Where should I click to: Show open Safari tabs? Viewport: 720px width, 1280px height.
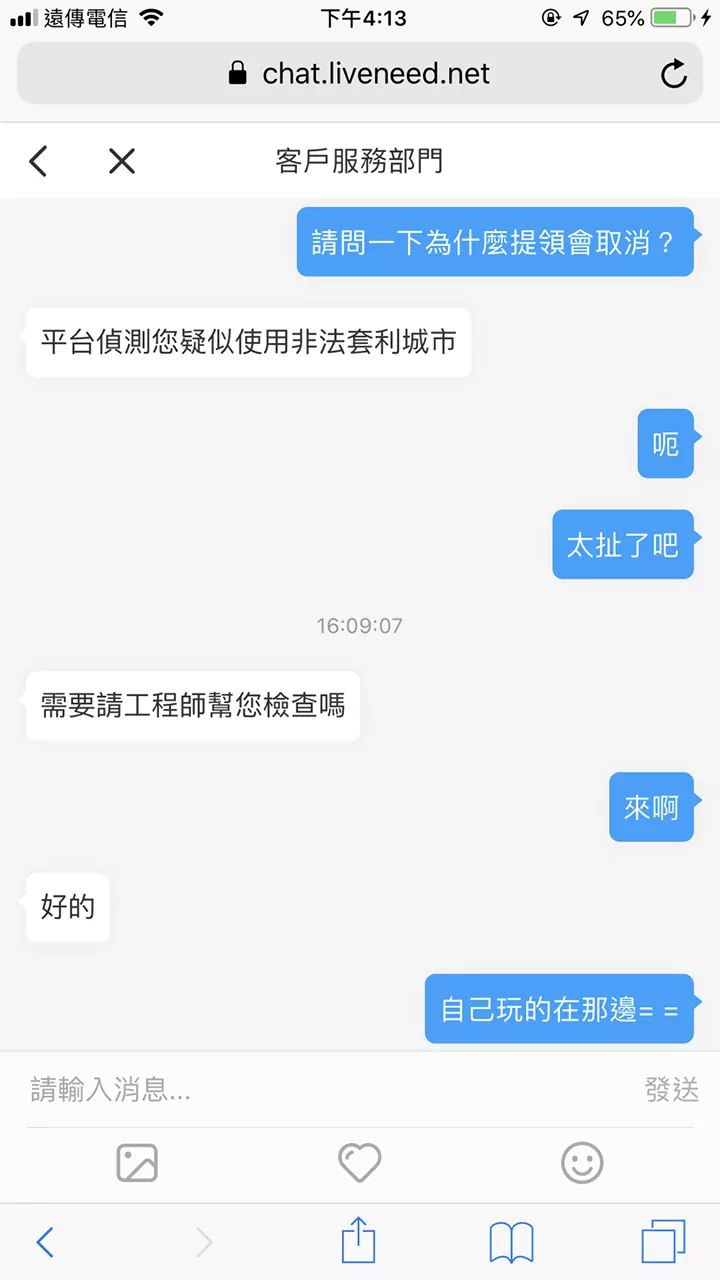pyautogui.click(x=663, y=1242)
